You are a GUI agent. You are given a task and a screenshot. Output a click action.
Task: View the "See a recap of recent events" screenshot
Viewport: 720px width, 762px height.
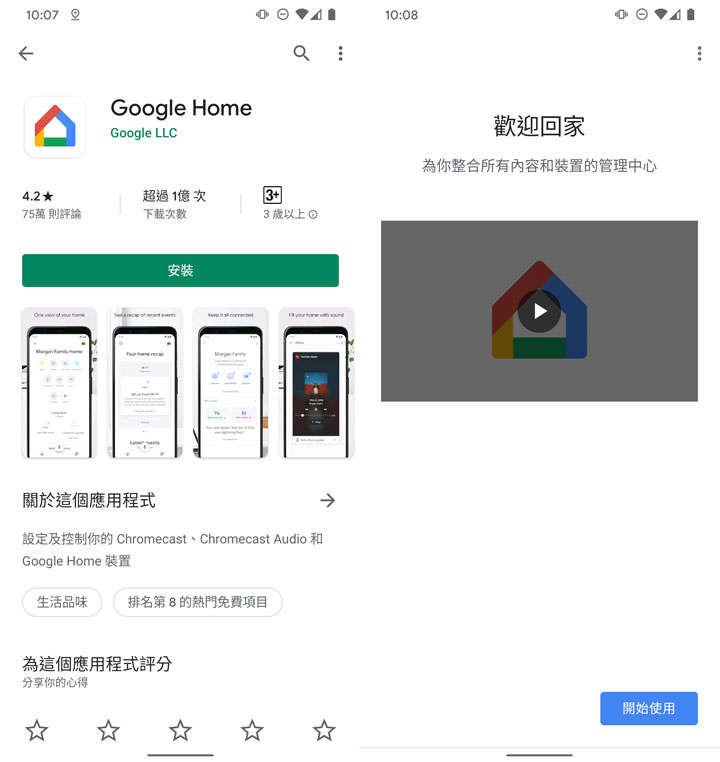pos(145,383)
